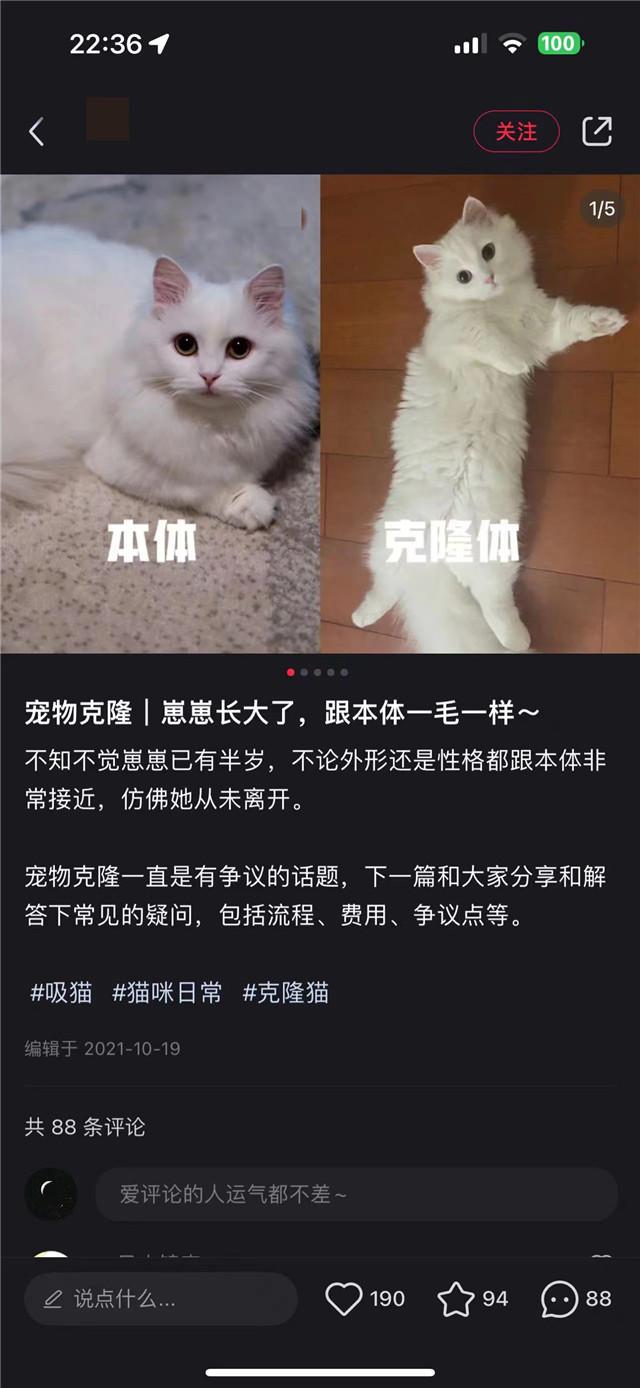Screen dimensions: 640x1388
Task: Open the cat comparison photo full screen
Action: point(320,413)
